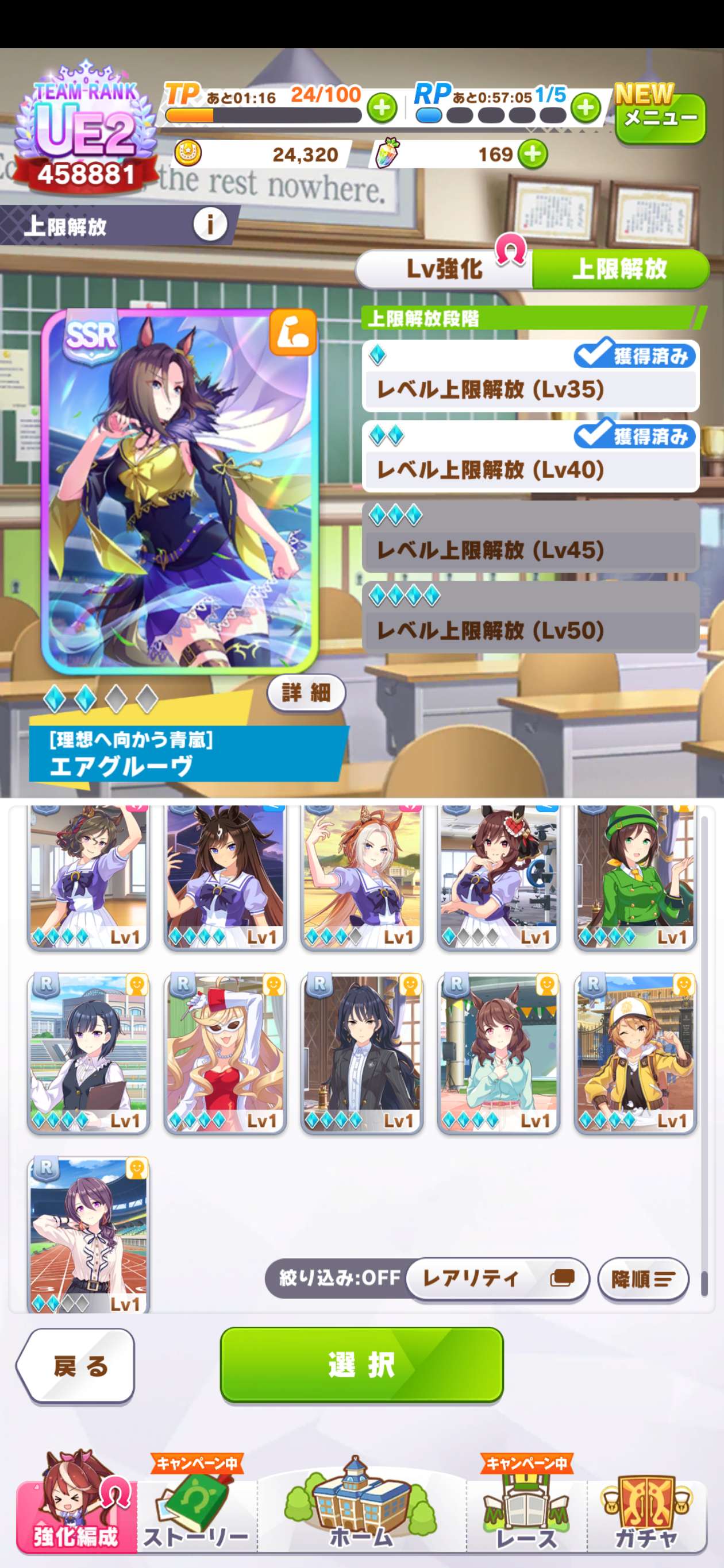The width and height of the screenshot is (724, 1568).
Task: Go back with 戻る
Action: click(76, 1366)
